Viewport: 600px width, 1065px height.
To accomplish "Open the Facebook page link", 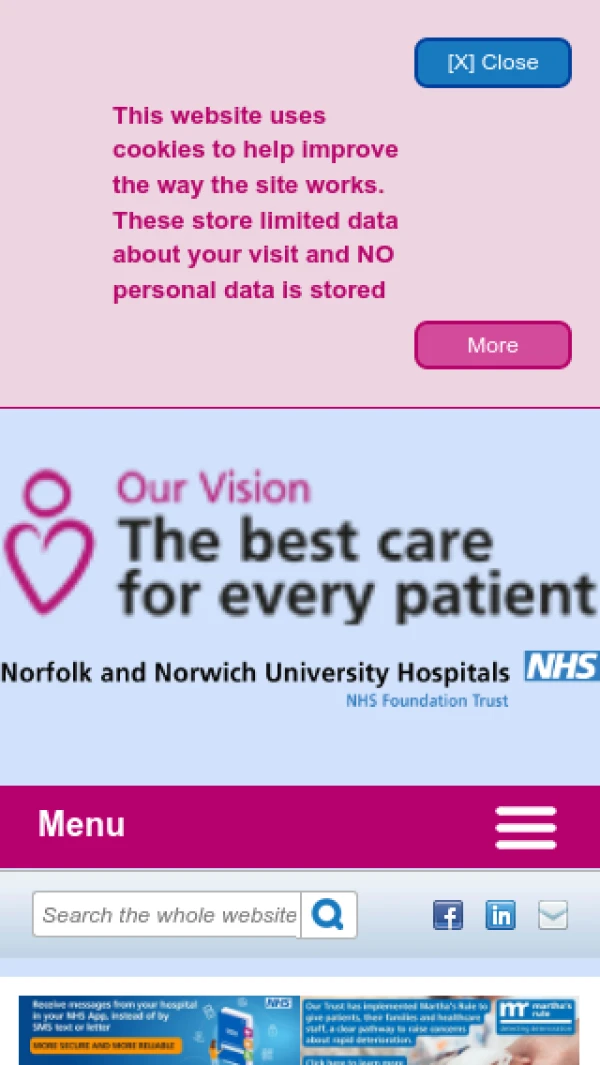I will tap(447, 915).
